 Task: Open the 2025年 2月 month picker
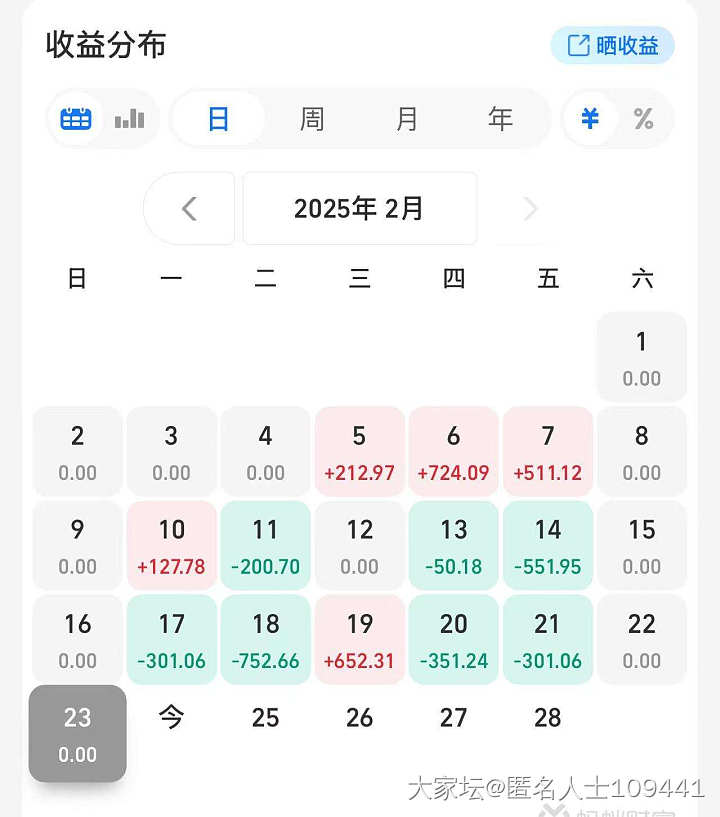click(x=360, y=208)
